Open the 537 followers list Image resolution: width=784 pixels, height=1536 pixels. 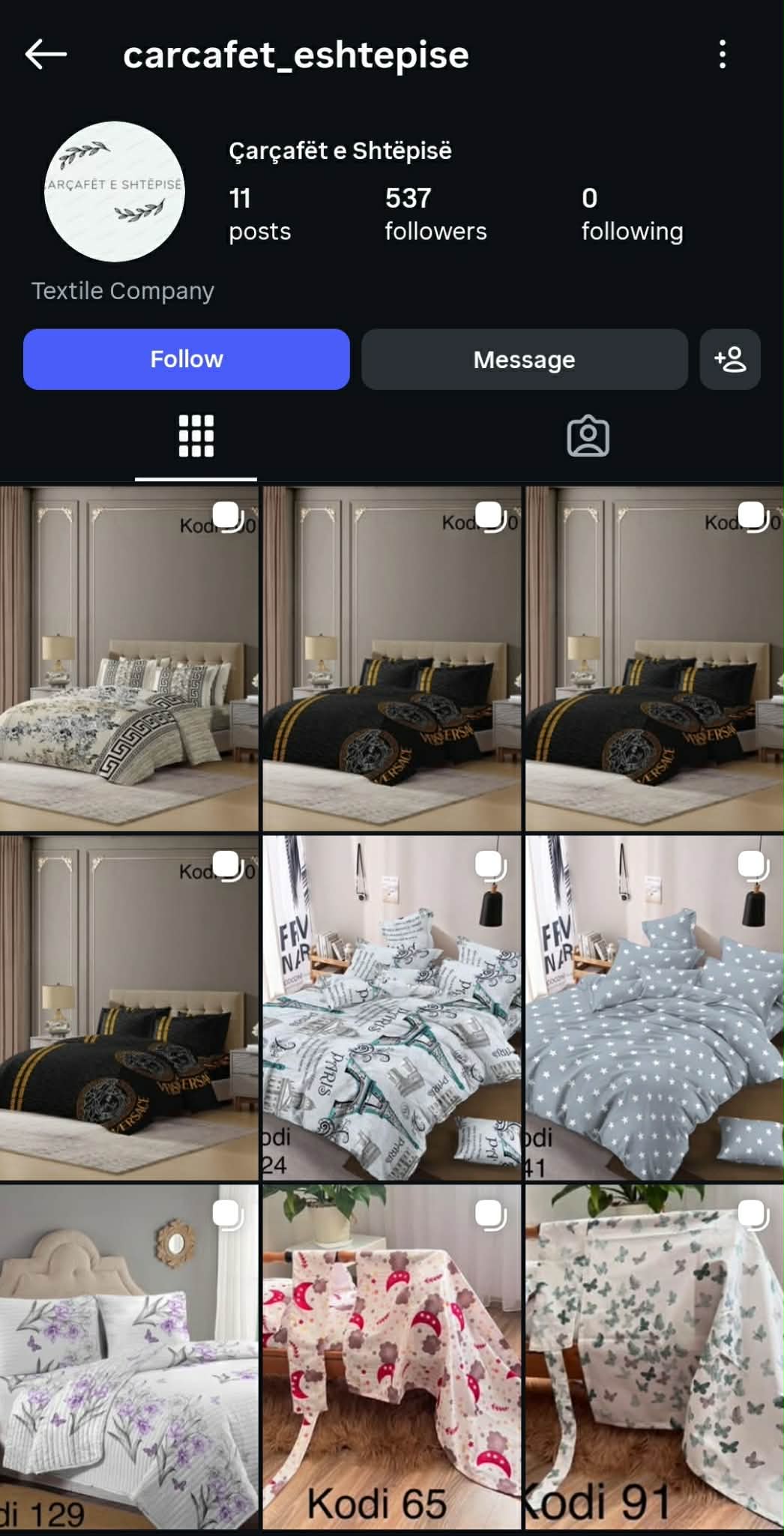tap(435, 214)
